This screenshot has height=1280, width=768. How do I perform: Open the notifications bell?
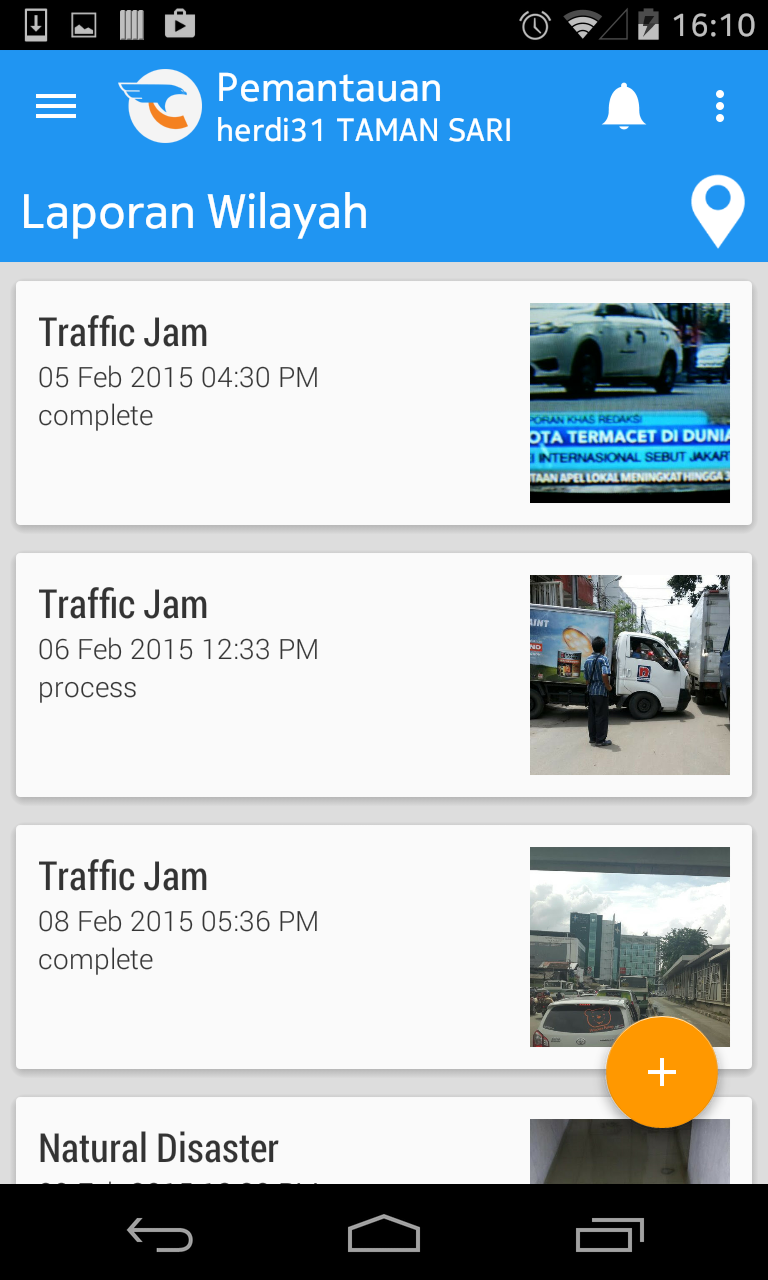623,106
